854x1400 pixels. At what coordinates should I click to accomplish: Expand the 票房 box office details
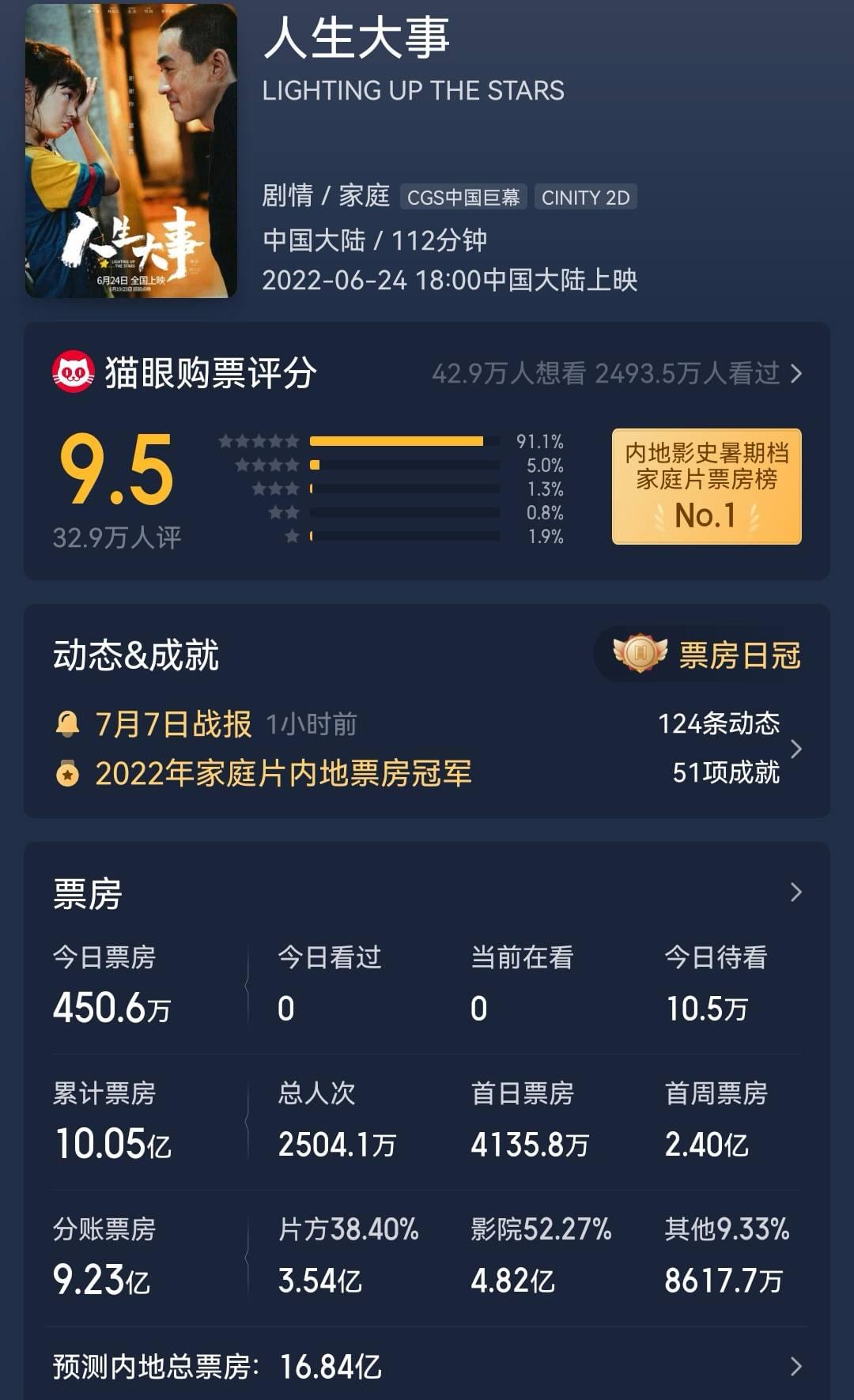click(795, 892)
